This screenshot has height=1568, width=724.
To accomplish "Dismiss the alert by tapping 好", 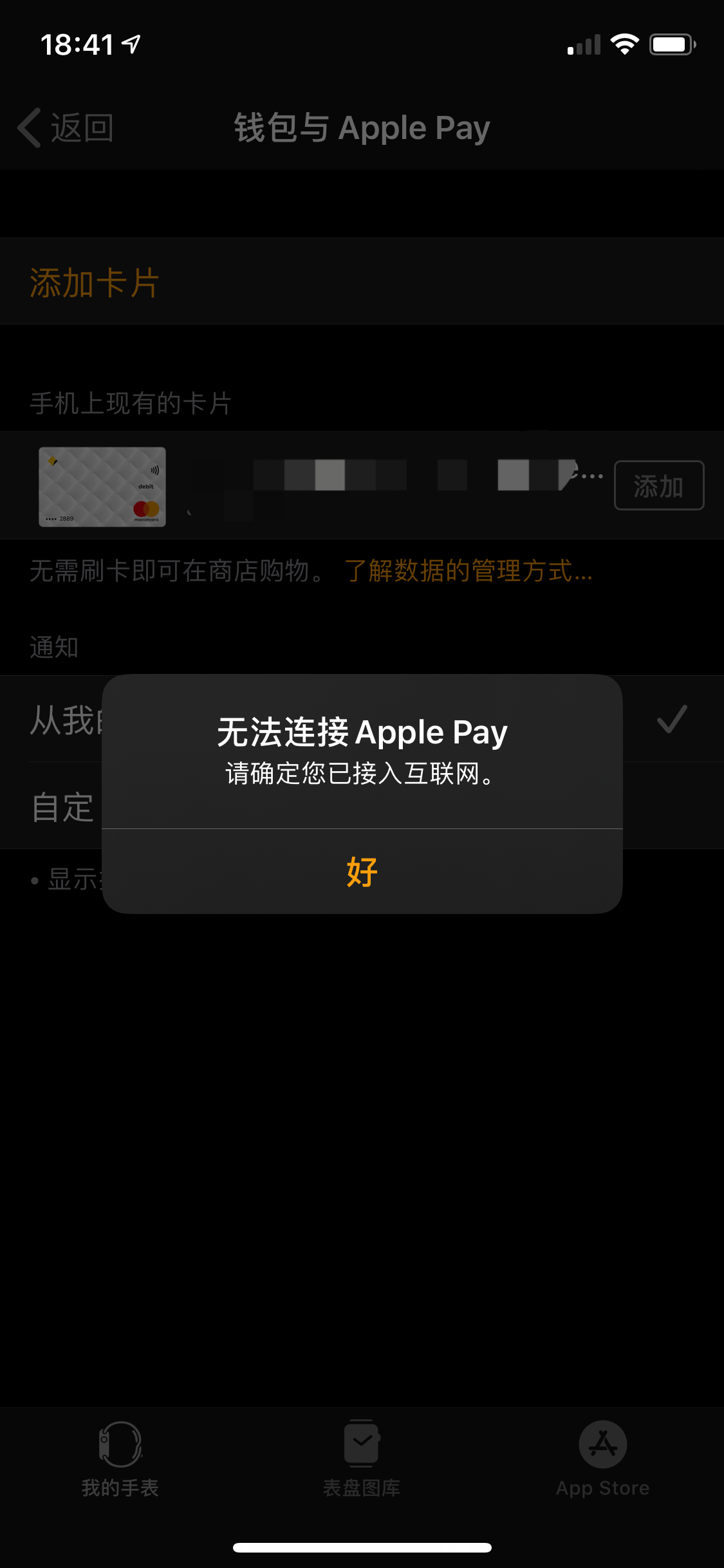I will point(362,872).
